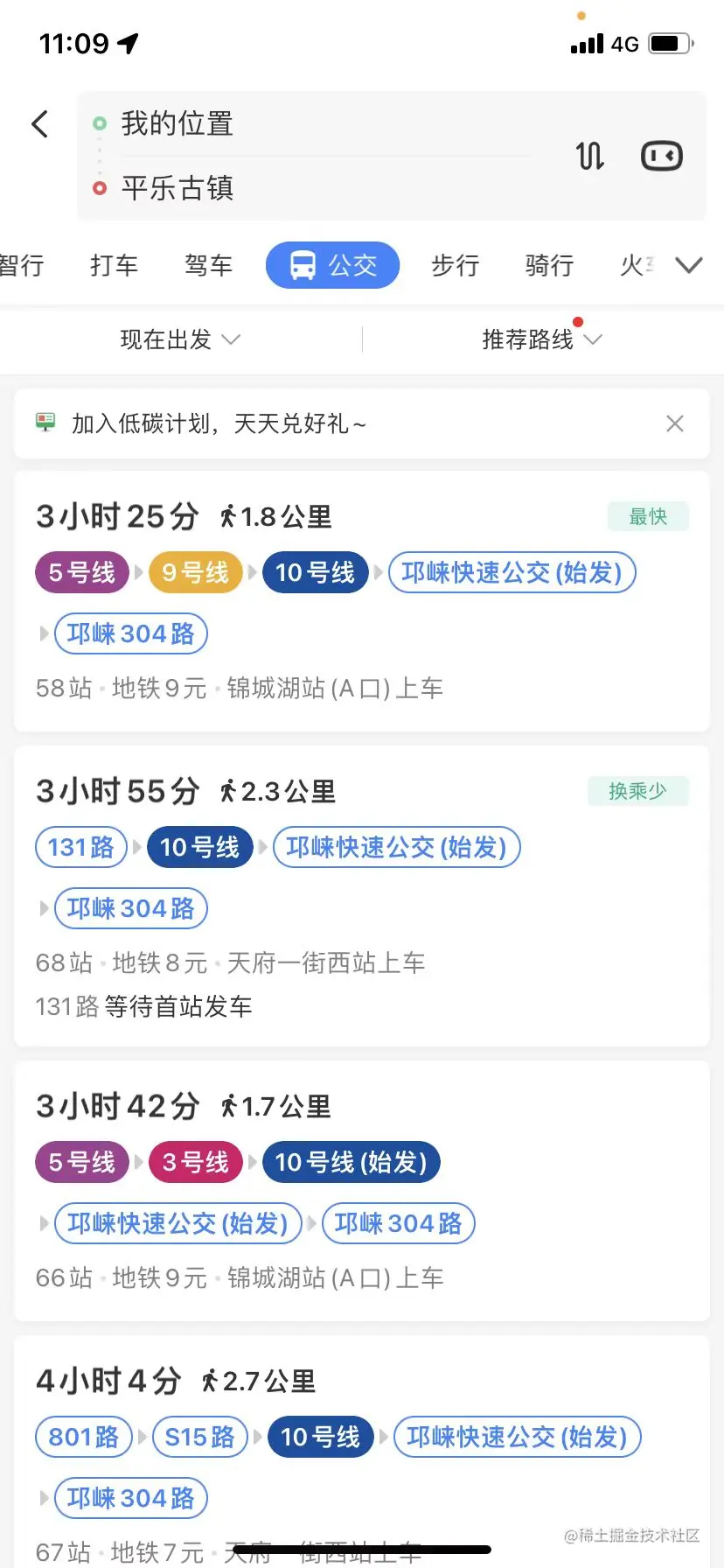Switch to the 驾车 tab
The height and width of the screenshot is (1568, 724).
[208, 265]
